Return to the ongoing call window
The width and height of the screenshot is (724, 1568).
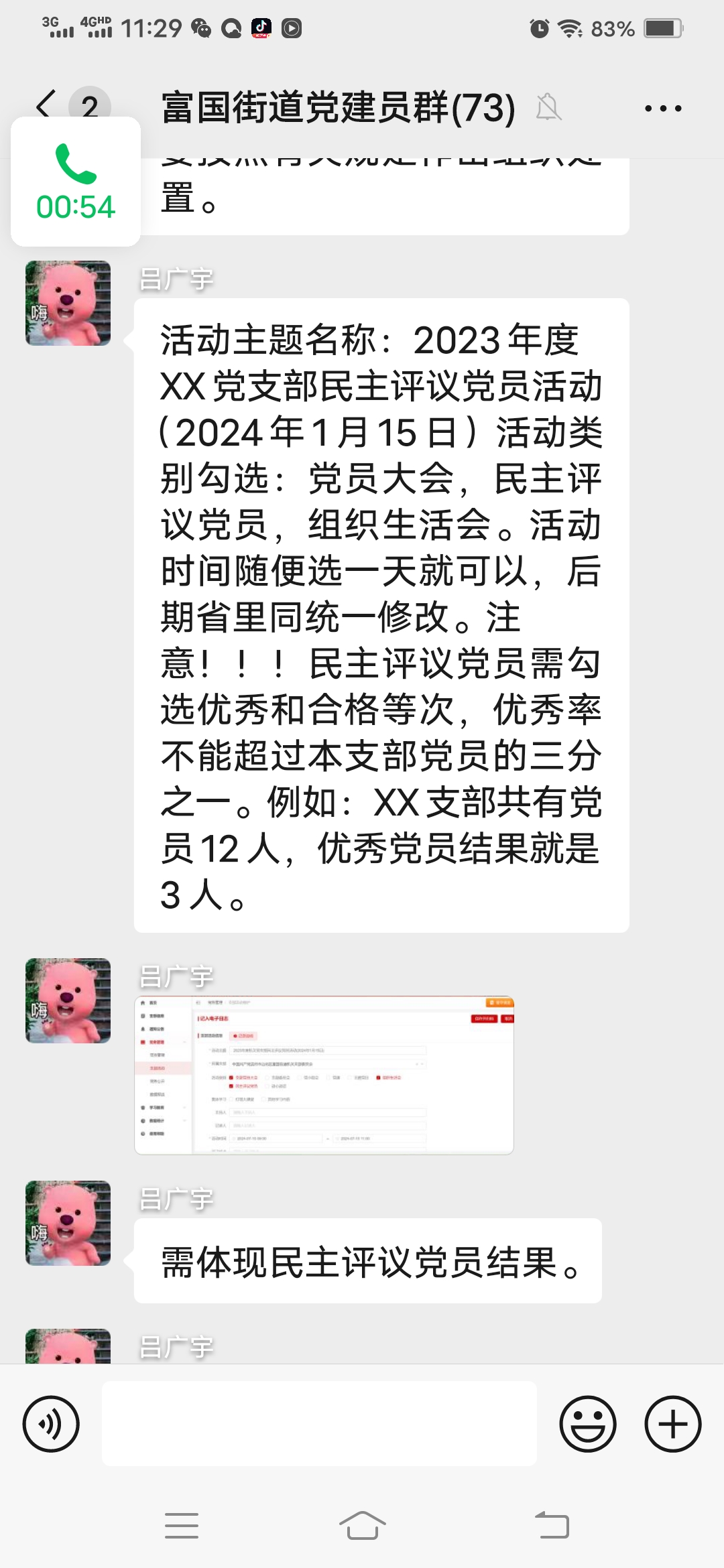pyautogui.click(x=76, y=182)
